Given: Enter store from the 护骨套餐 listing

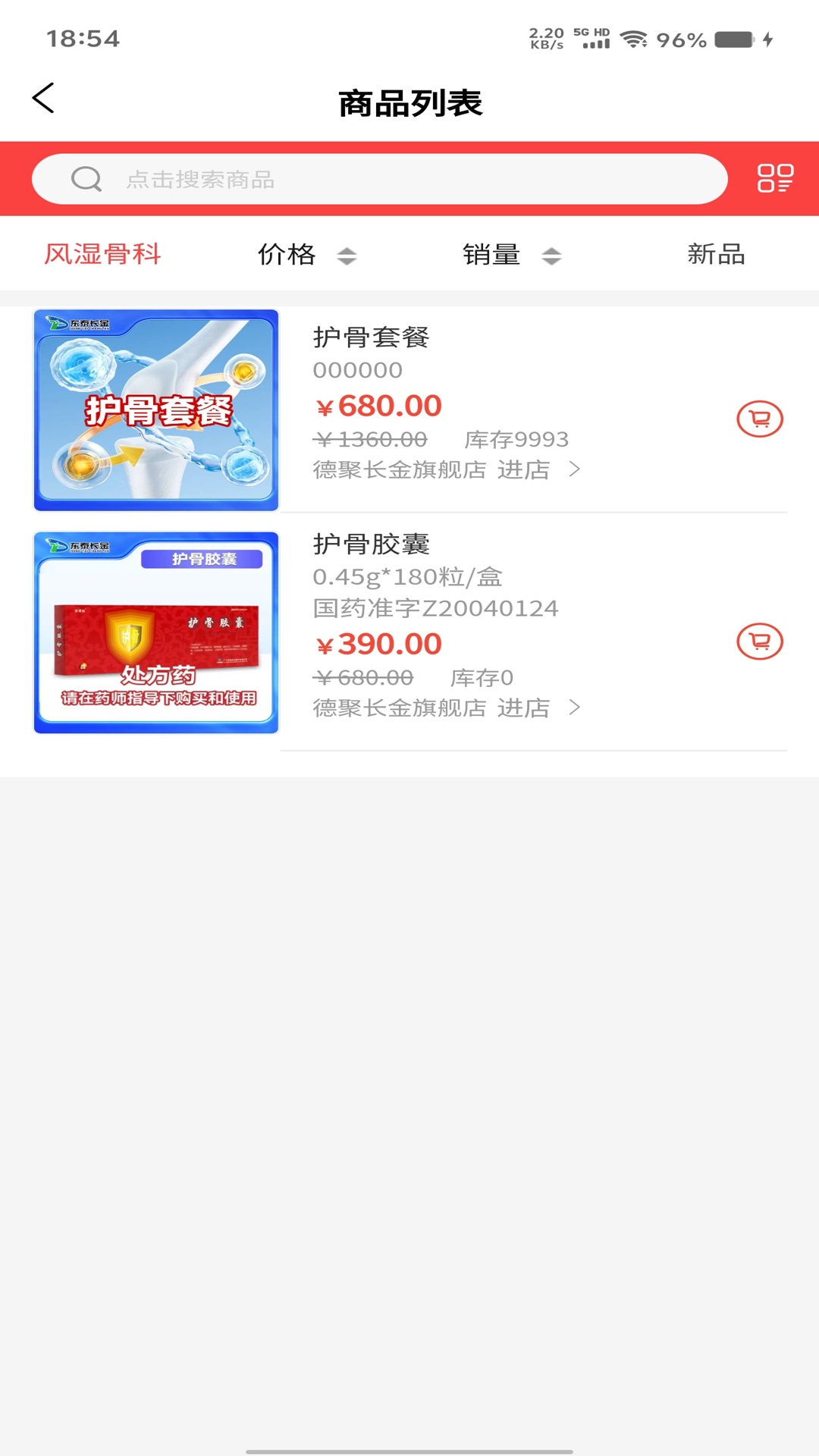Looking at the screenshot, I should (538, 470).
